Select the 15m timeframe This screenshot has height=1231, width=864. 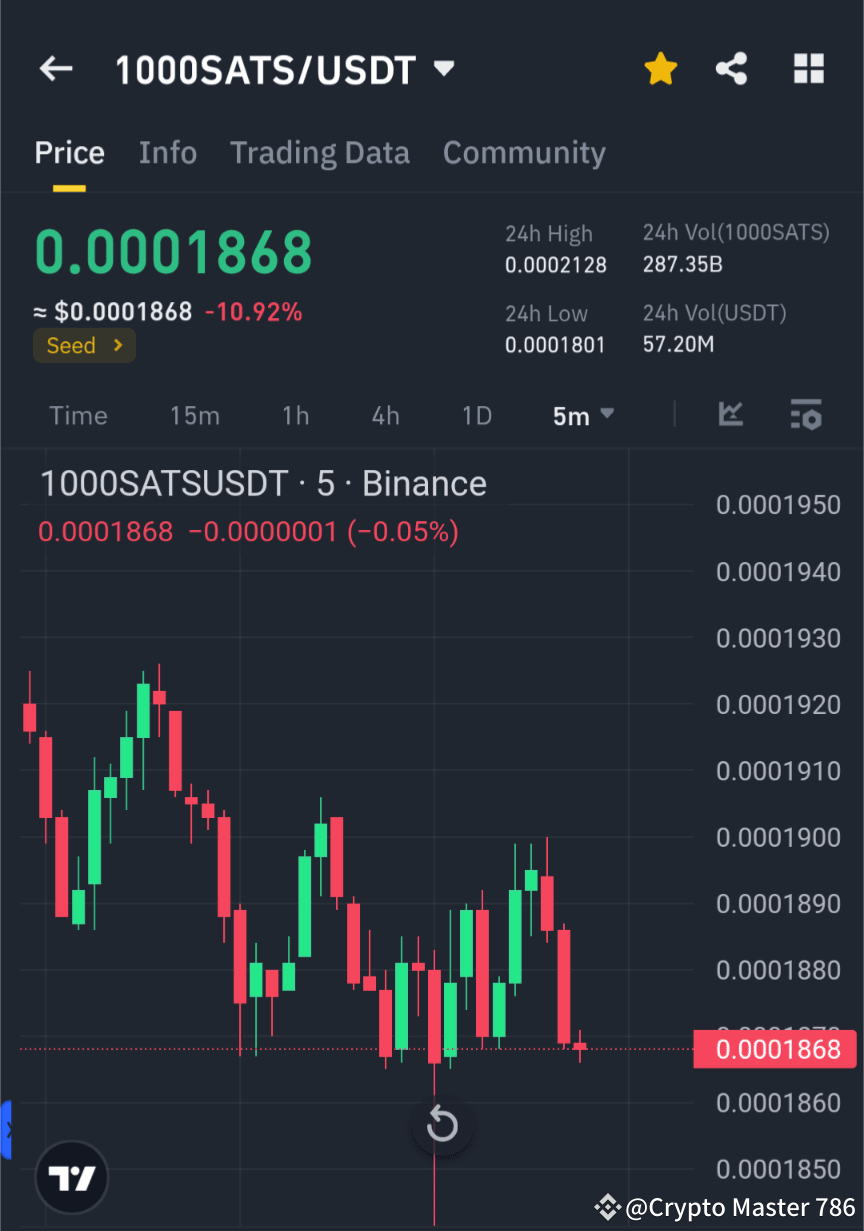(195, 415)
